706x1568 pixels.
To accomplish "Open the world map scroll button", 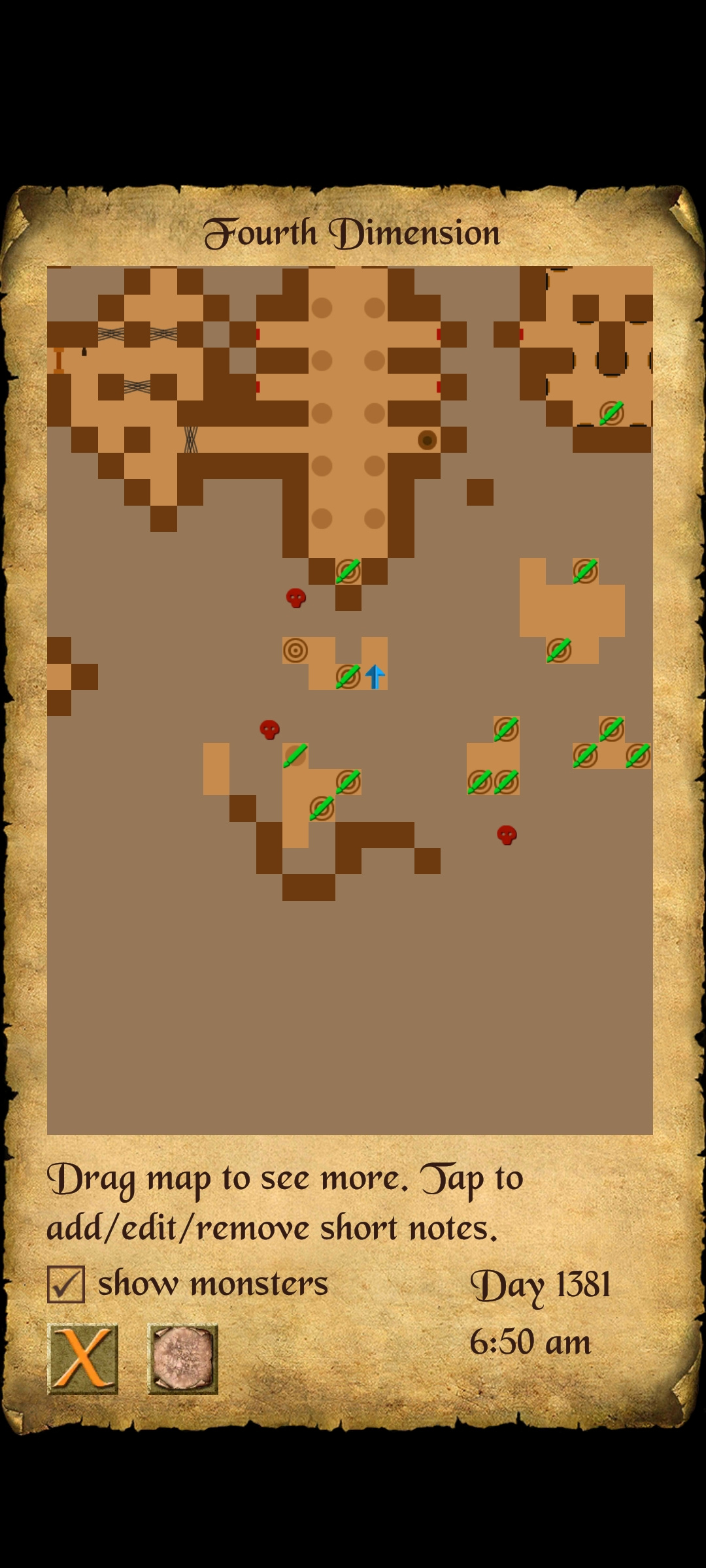I will [182, 1358].
